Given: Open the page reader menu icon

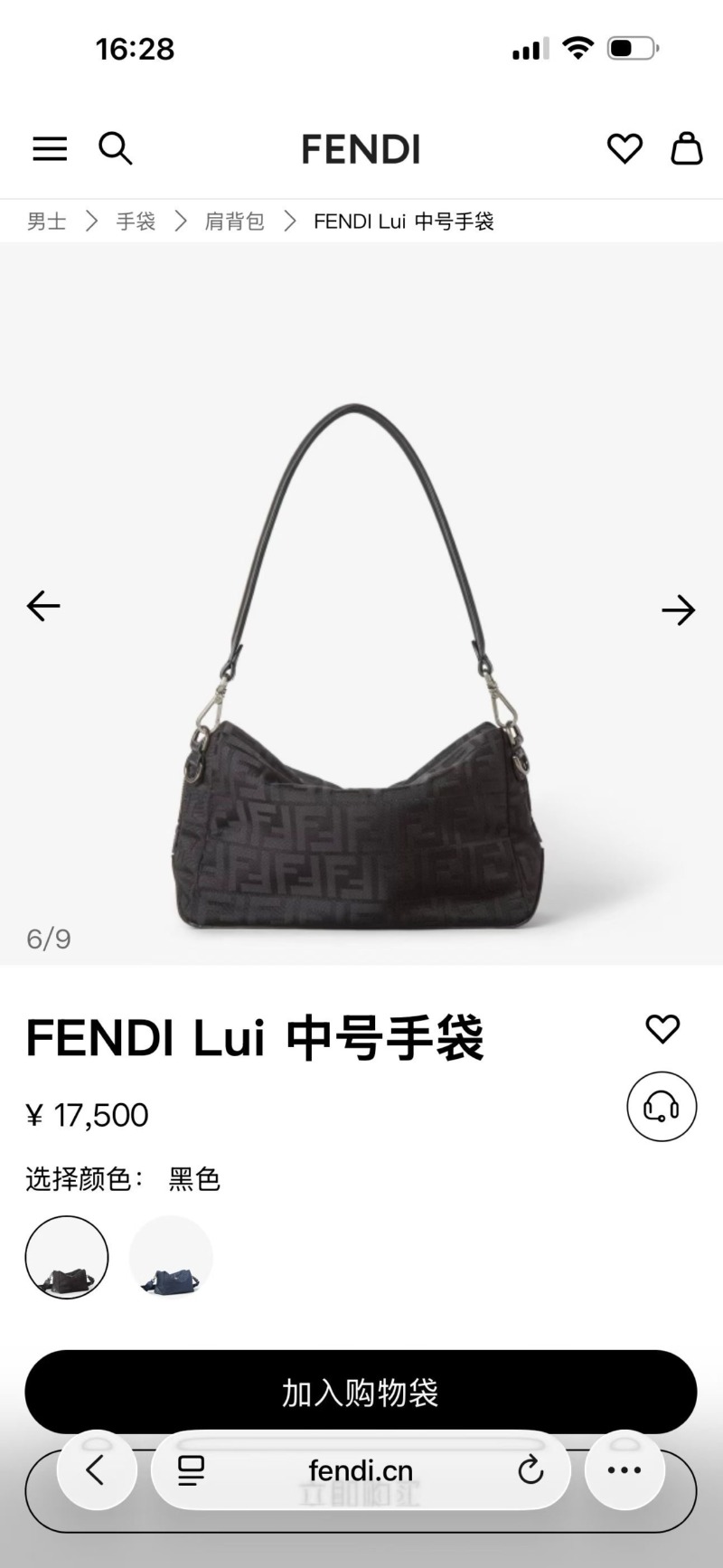Looking at the screenshot, I should (x=191, y=1470).
